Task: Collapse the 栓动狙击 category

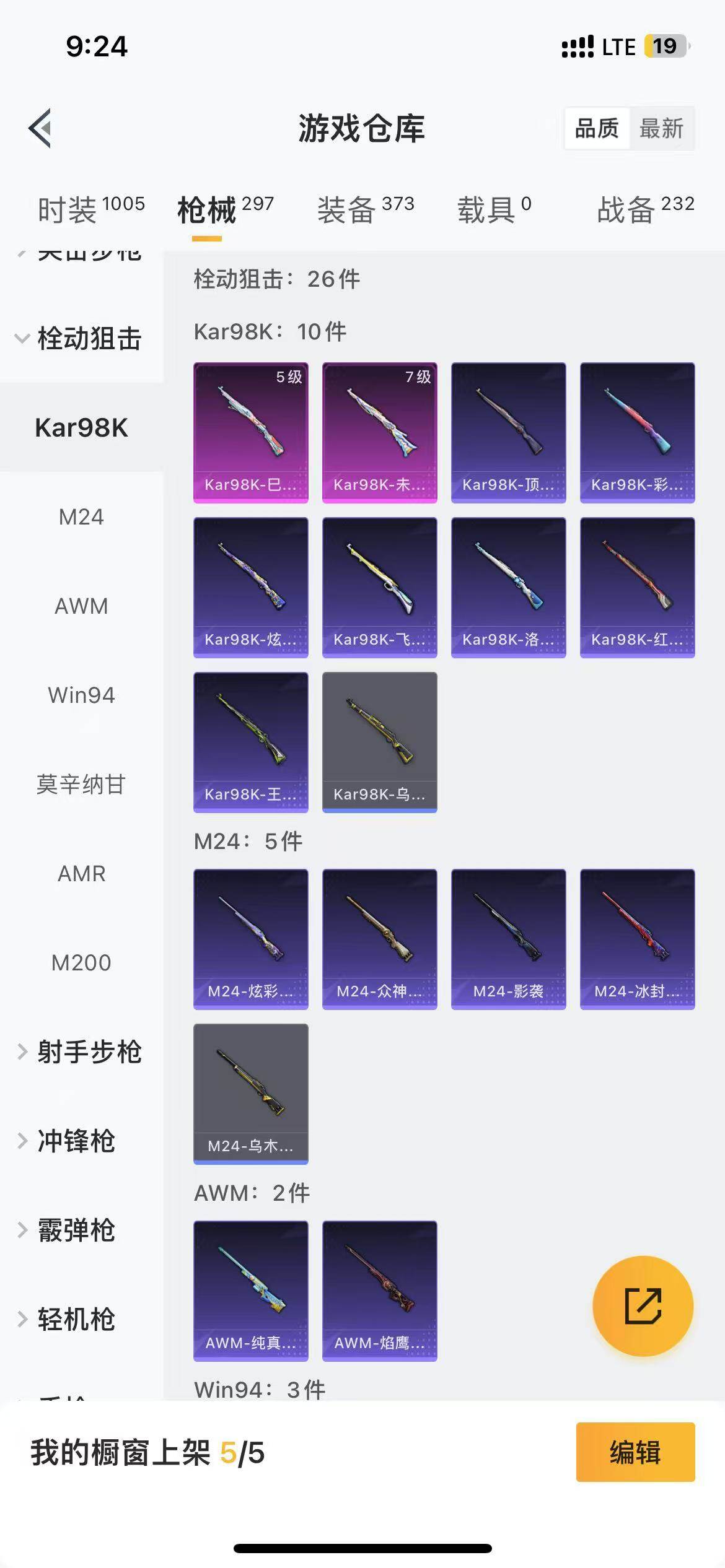Action: coord(81,339)
